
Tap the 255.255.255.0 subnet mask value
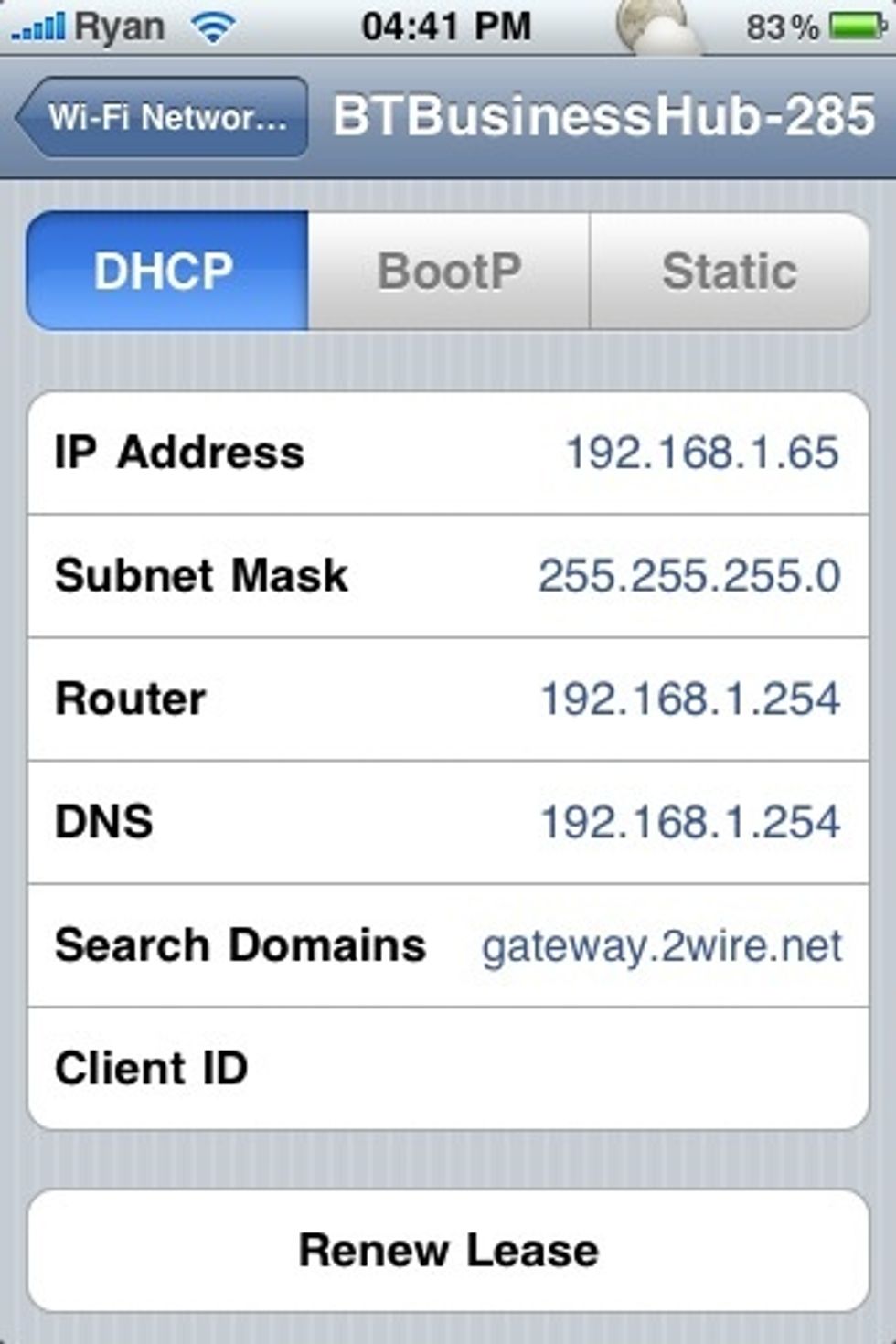[x=688, y=575]
